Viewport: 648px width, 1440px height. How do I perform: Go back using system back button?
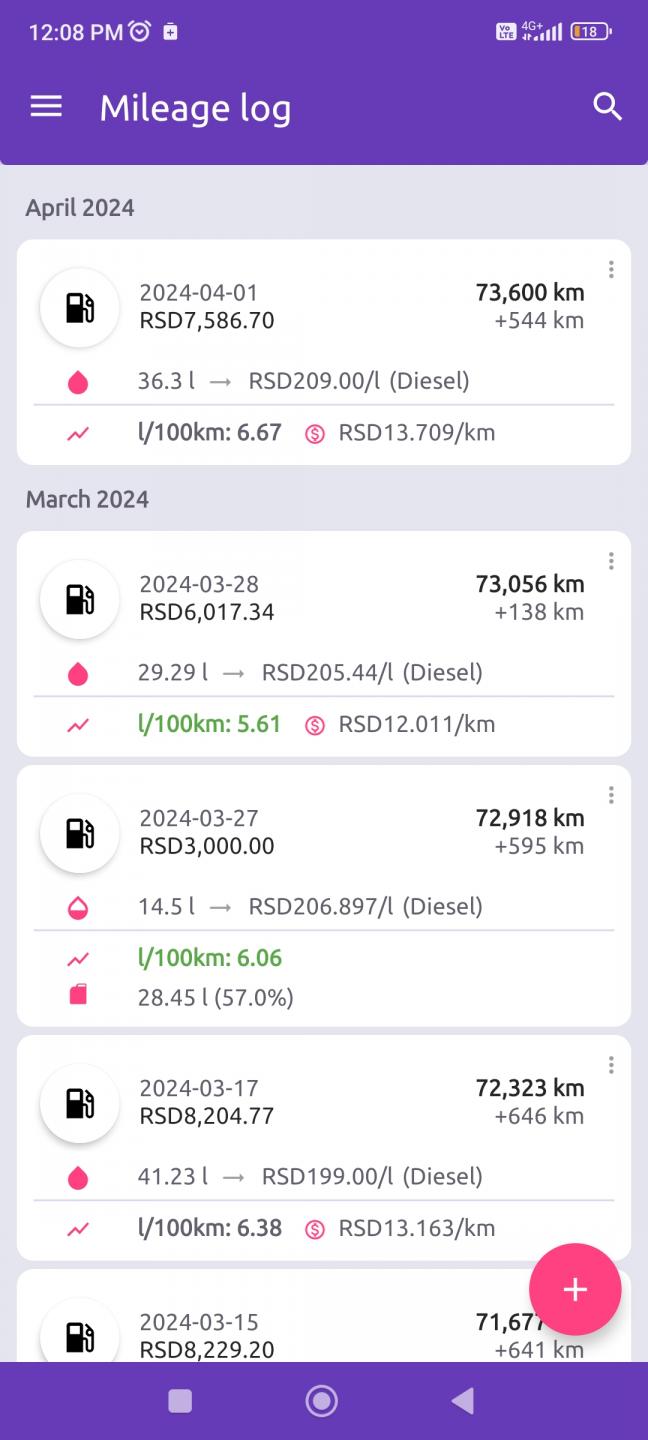click(x=462, y=1401)
